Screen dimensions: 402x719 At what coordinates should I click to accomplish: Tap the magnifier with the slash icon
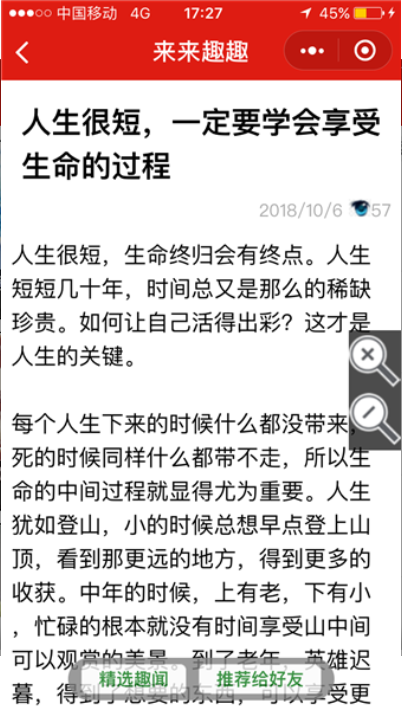point(374,419)
